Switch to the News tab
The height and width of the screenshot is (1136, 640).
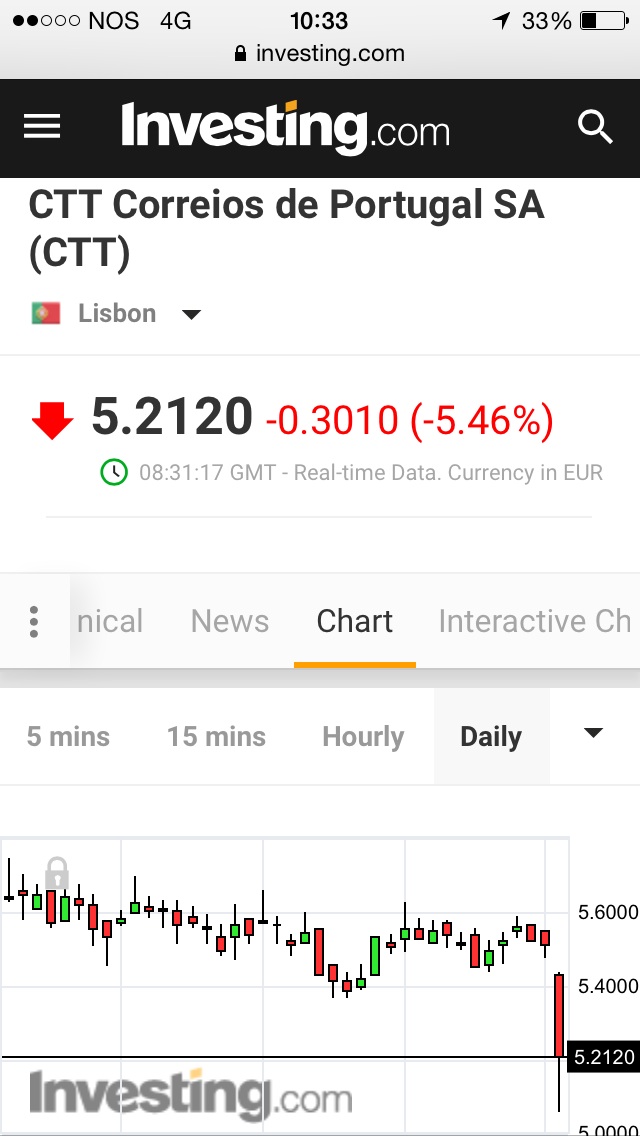(230, 621)
